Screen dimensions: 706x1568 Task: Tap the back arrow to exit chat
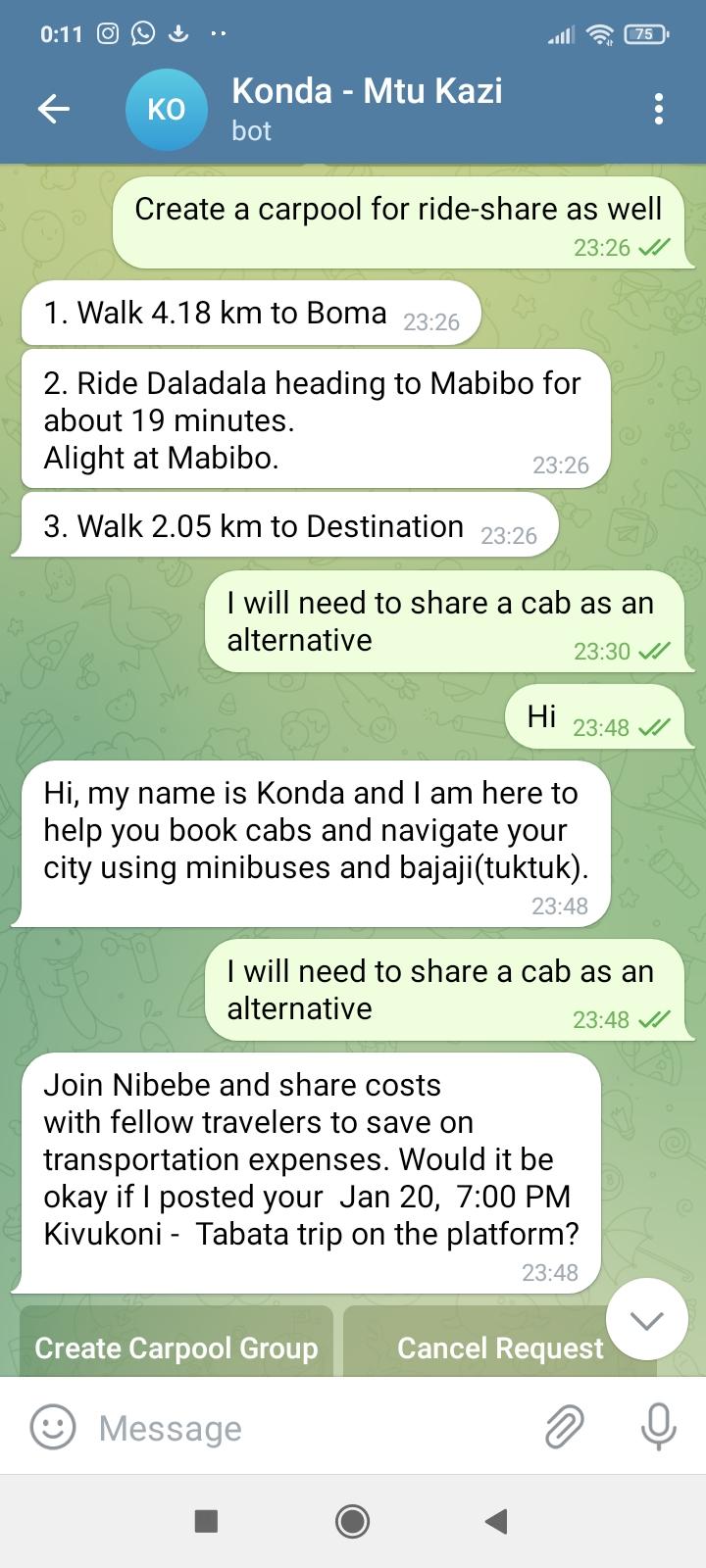point(53,109)
